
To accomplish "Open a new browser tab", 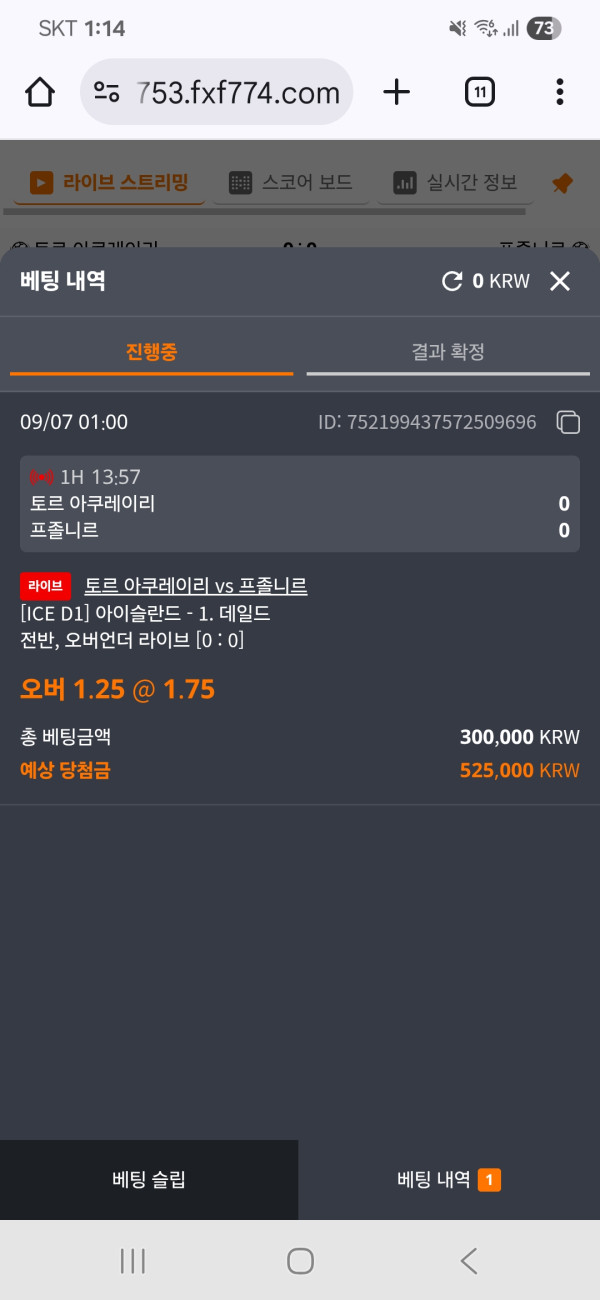I will (397, 93).
